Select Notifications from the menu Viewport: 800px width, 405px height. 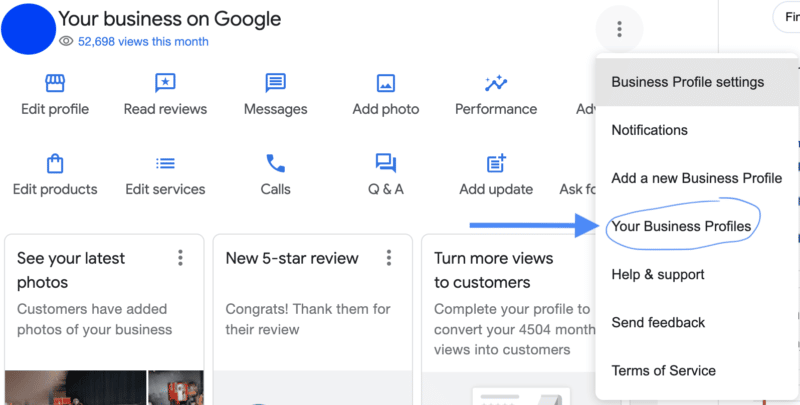tap(650, 130)
